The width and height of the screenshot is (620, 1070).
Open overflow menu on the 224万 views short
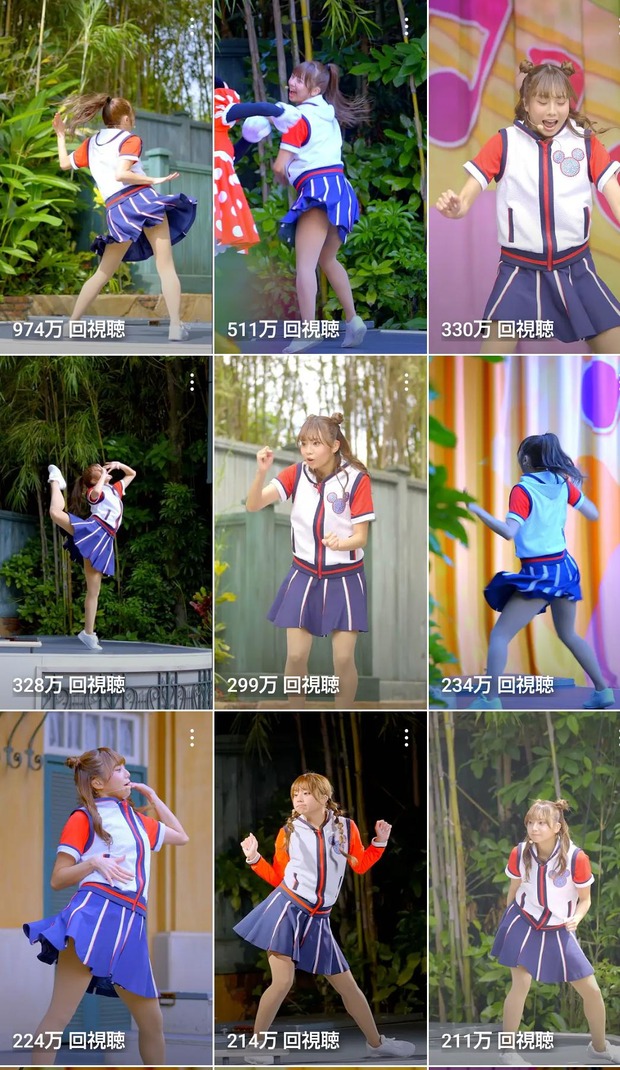(192, 738)
